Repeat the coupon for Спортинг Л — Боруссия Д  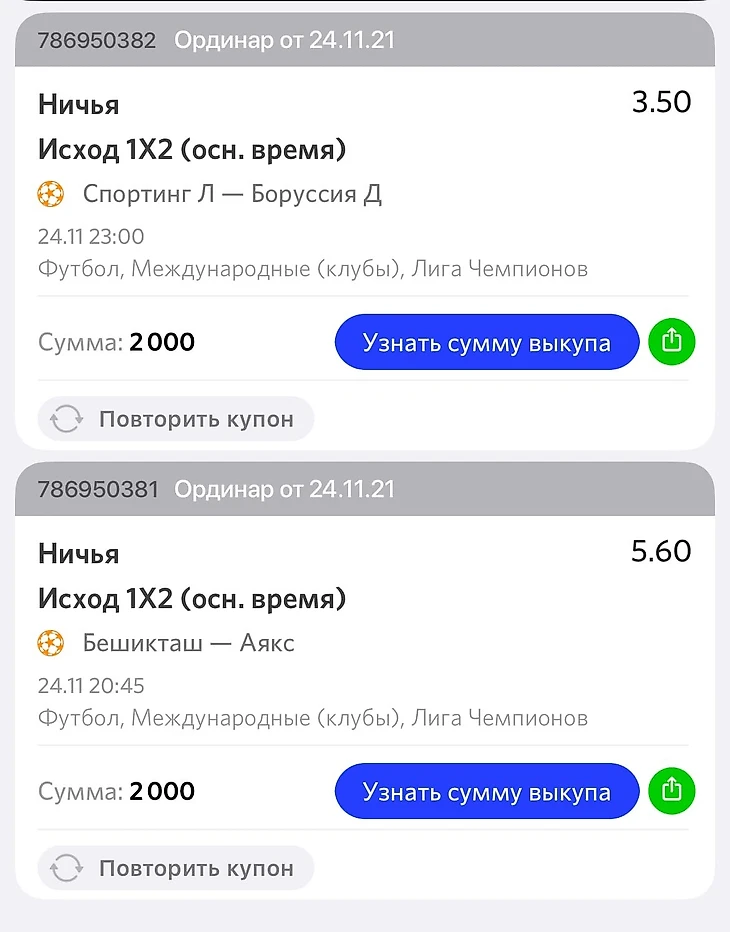click(176, 419)
